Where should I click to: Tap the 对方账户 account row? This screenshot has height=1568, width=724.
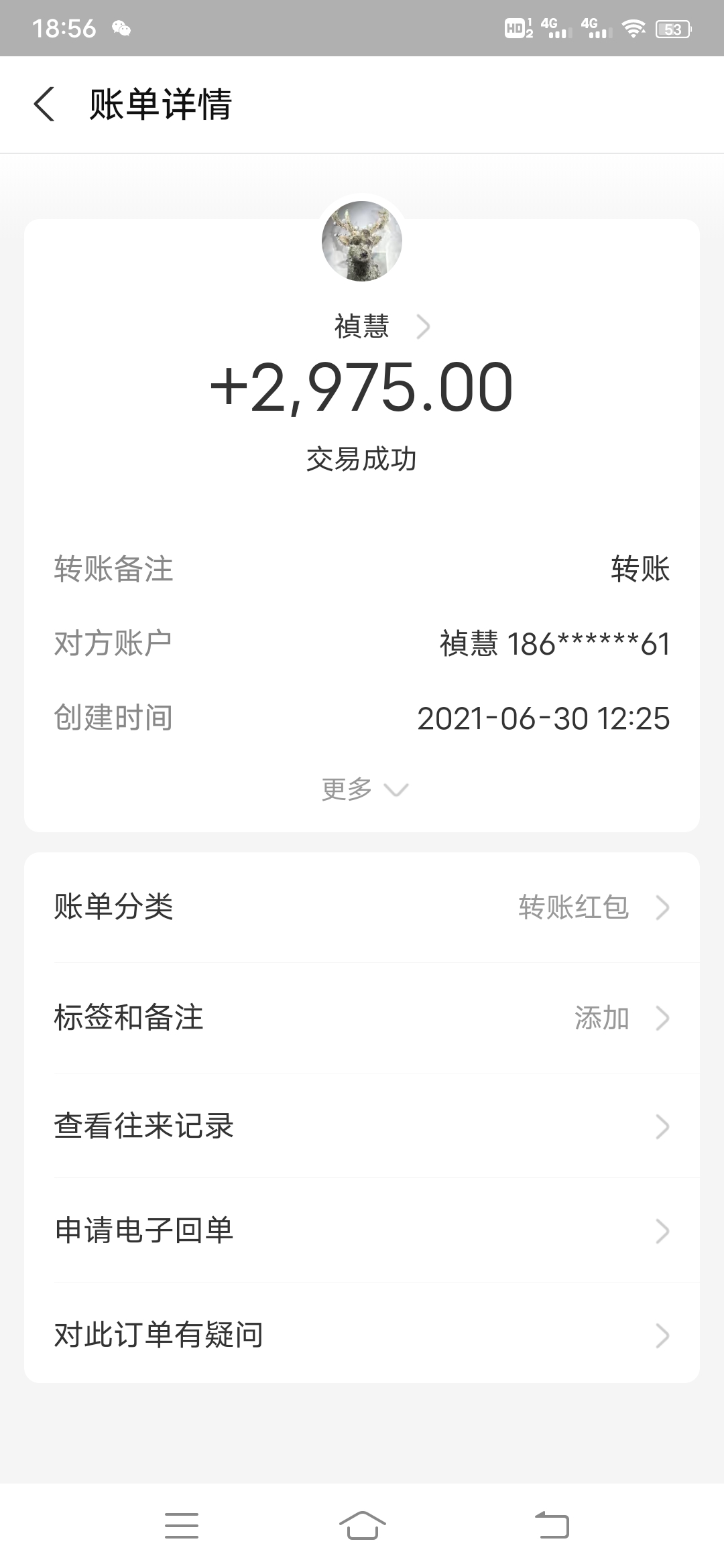pyautogui.click(x=362, y=643)
